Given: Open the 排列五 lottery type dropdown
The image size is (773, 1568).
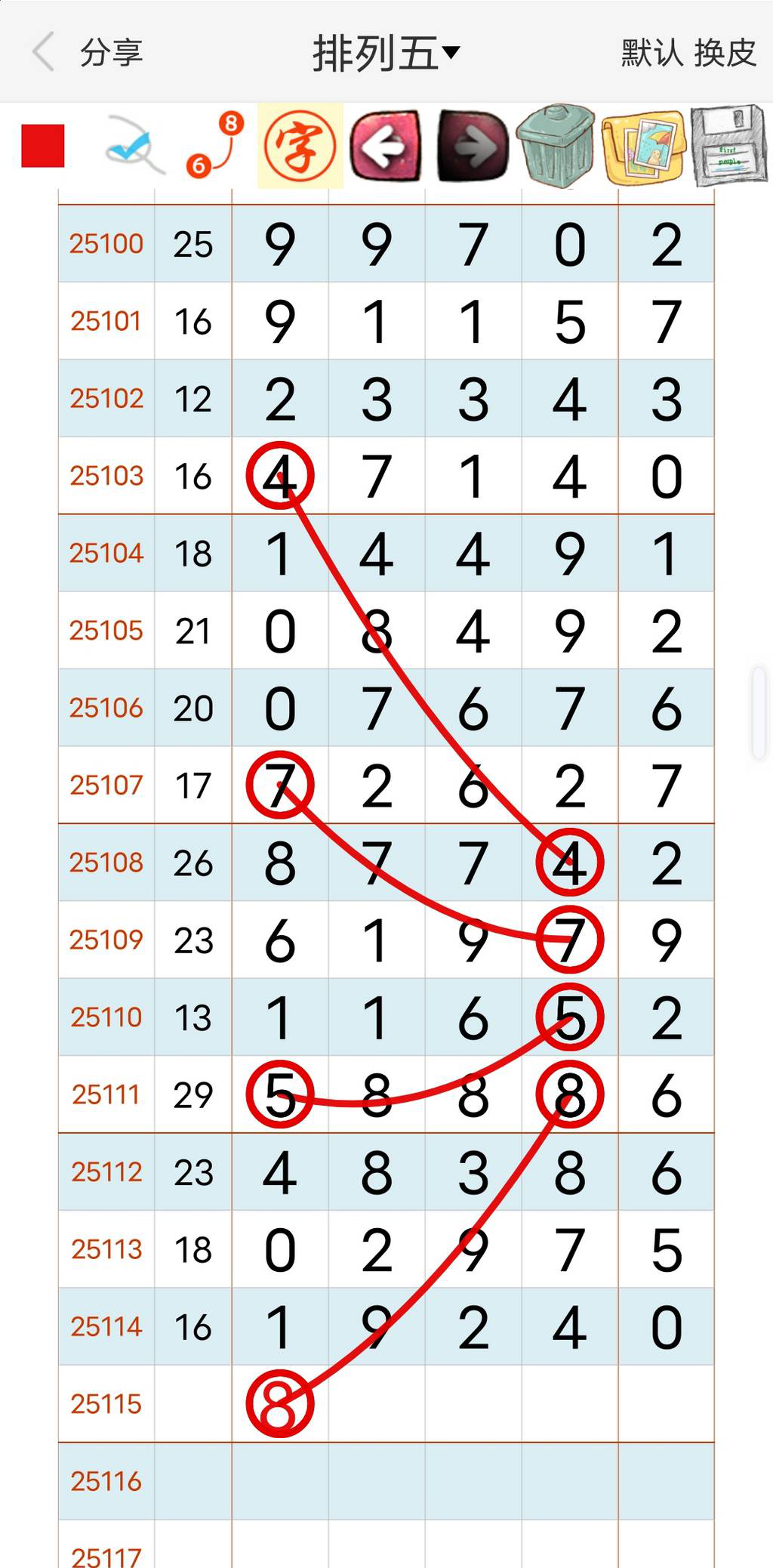Looking at the screenshot, I should 386,53.
